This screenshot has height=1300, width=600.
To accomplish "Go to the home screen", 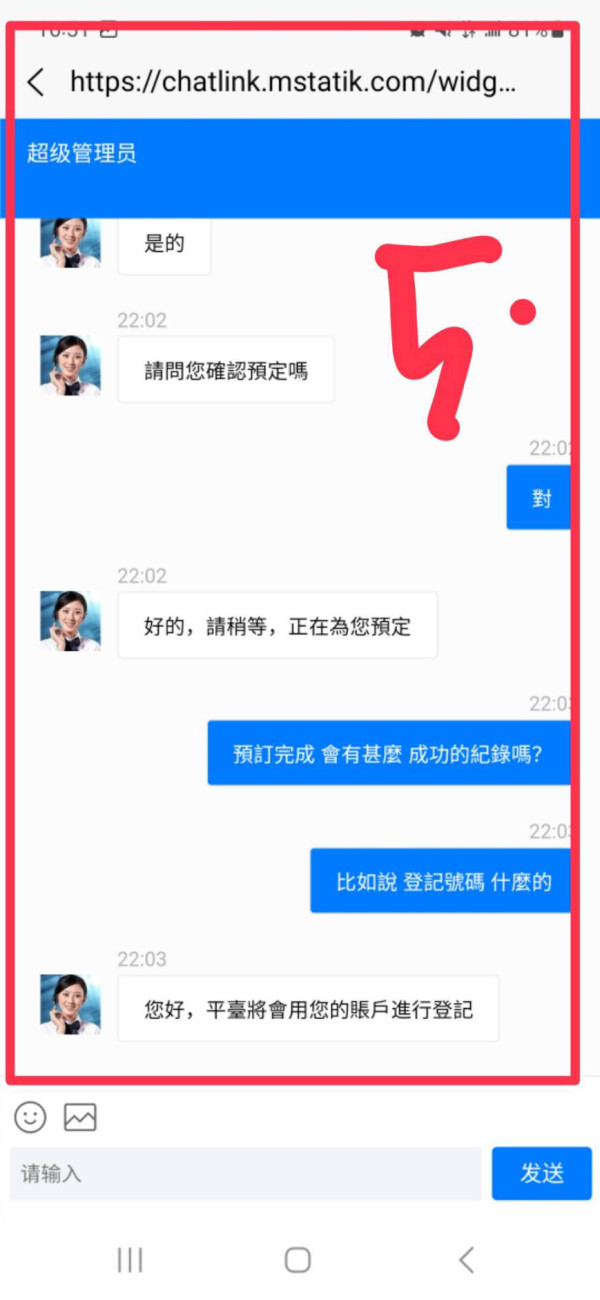I will click(x=298, y=1260).
